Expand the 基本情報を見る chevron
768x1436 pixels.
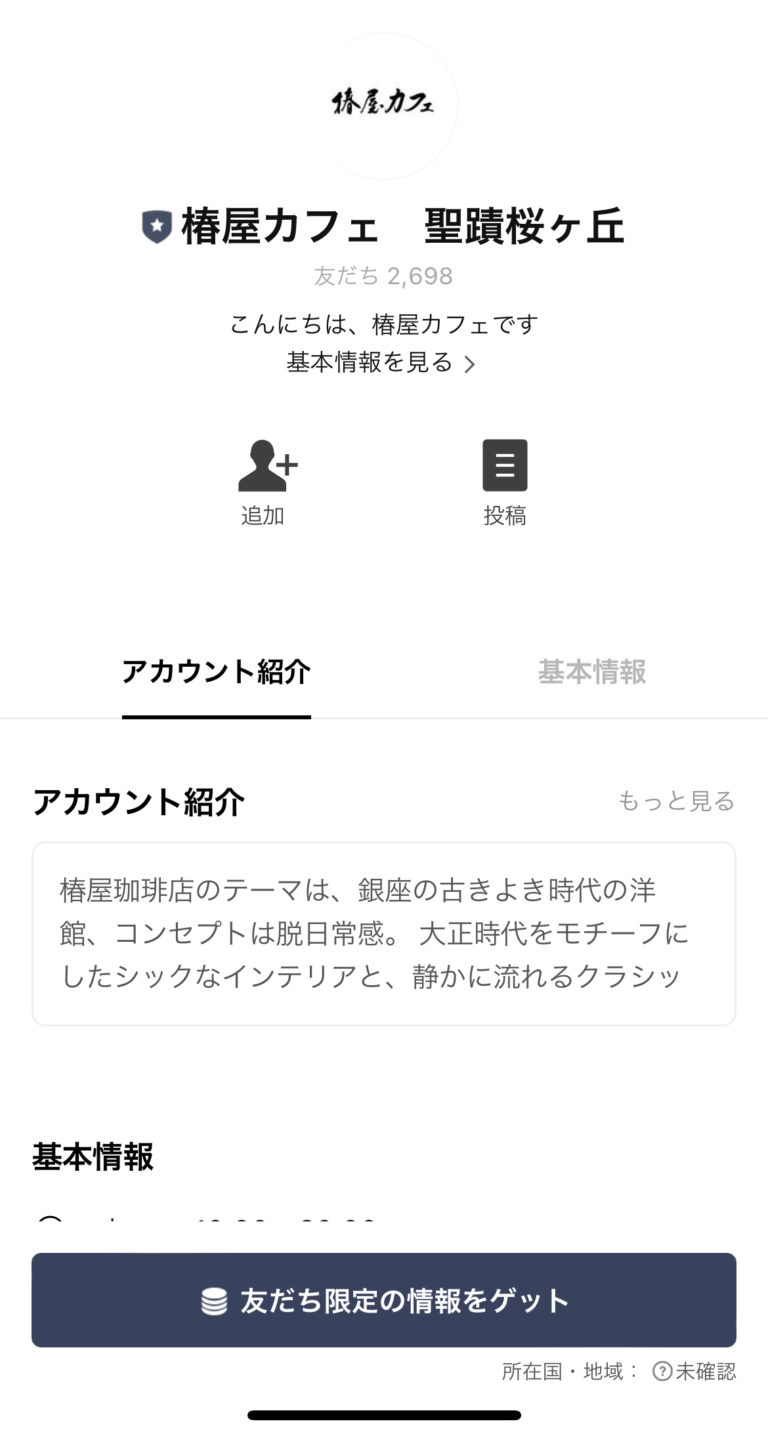coord(470,364)
